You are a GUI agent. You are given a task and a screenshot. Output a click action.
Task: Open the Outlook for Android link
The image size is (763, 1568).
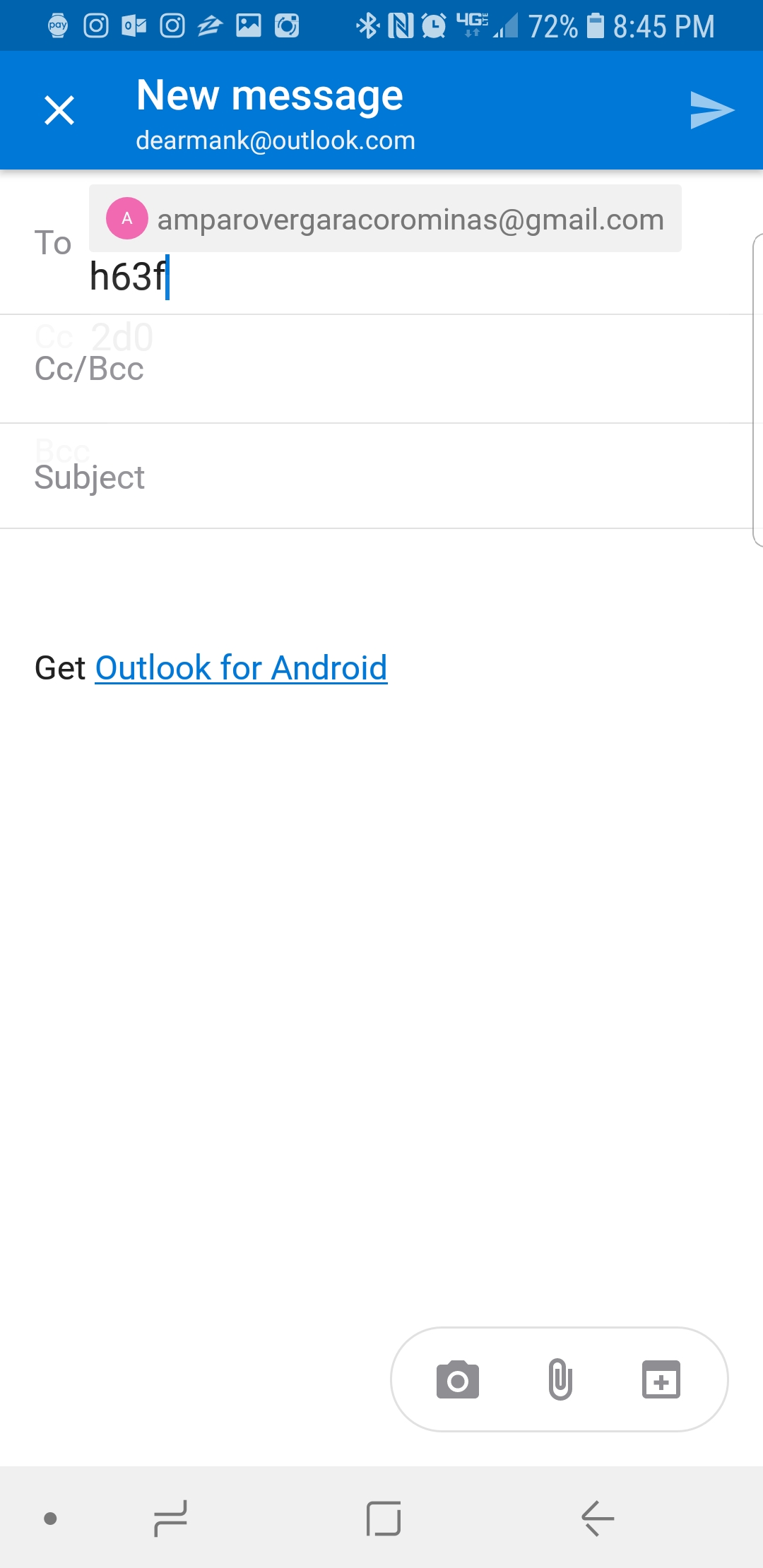click(241, 667)
